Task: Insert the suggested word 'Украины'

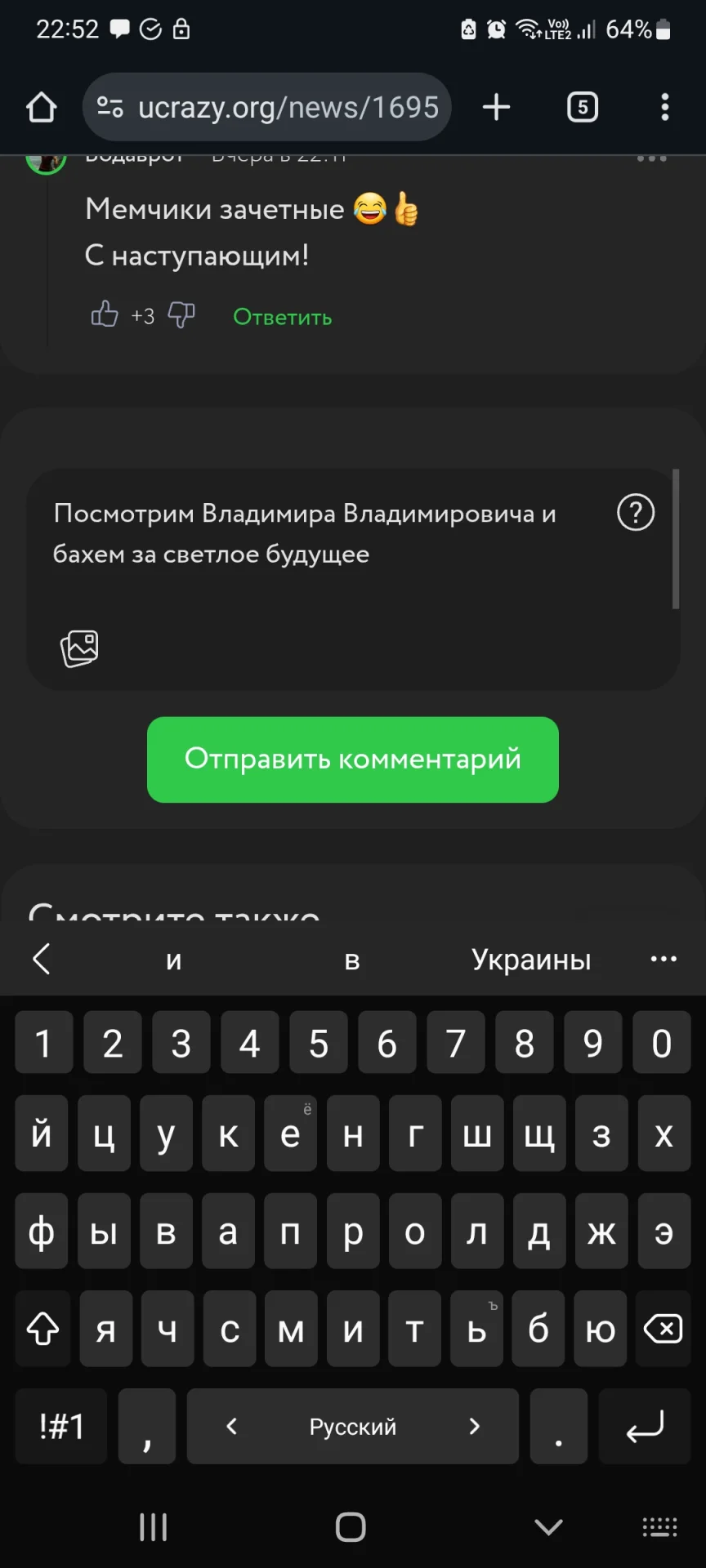Action: coord(531,960)
